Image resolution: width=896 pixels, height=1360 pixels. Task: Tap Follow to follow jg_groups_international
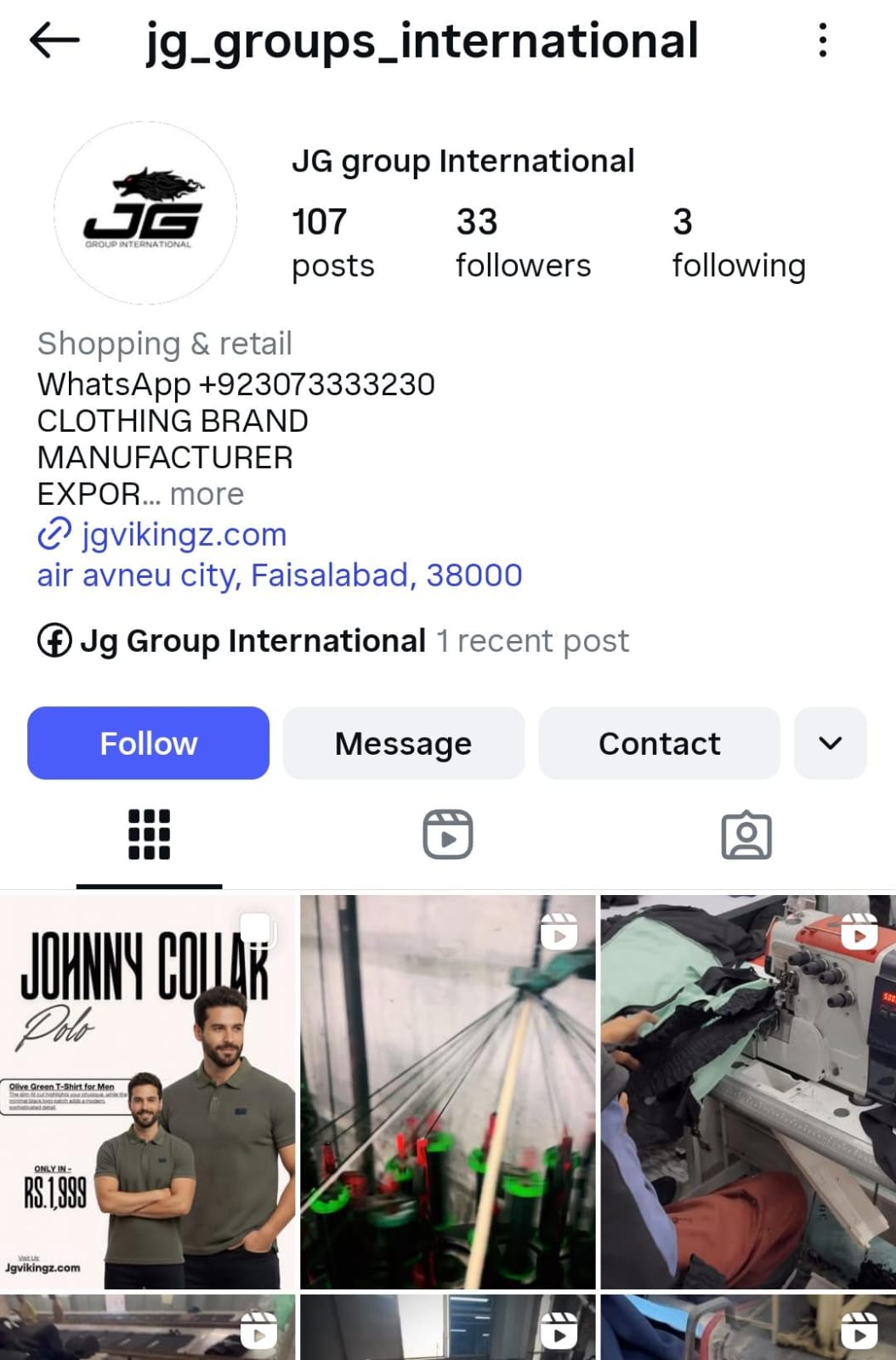coord(147,743)
